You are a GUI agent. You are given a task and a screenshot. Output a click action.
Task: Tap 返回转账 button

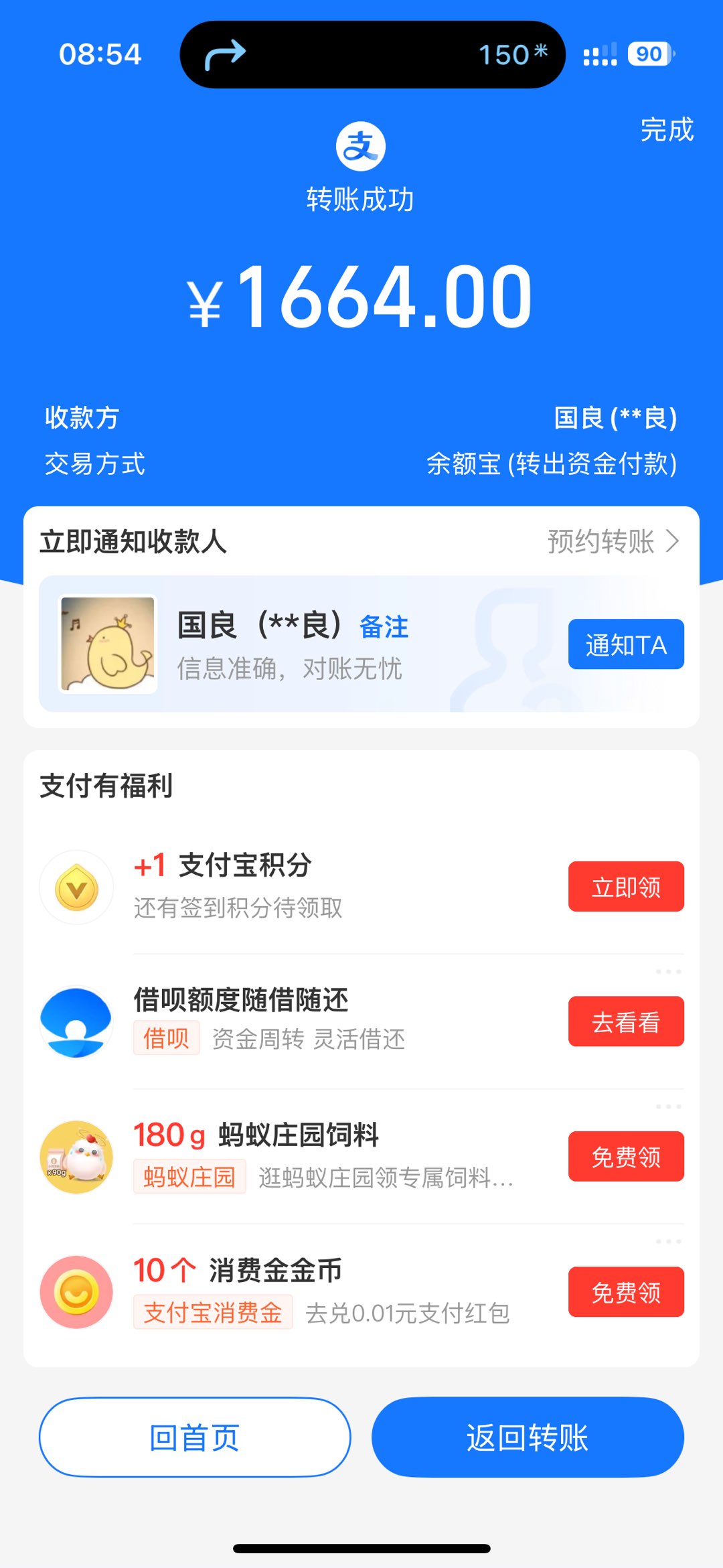pos(528,1437)
